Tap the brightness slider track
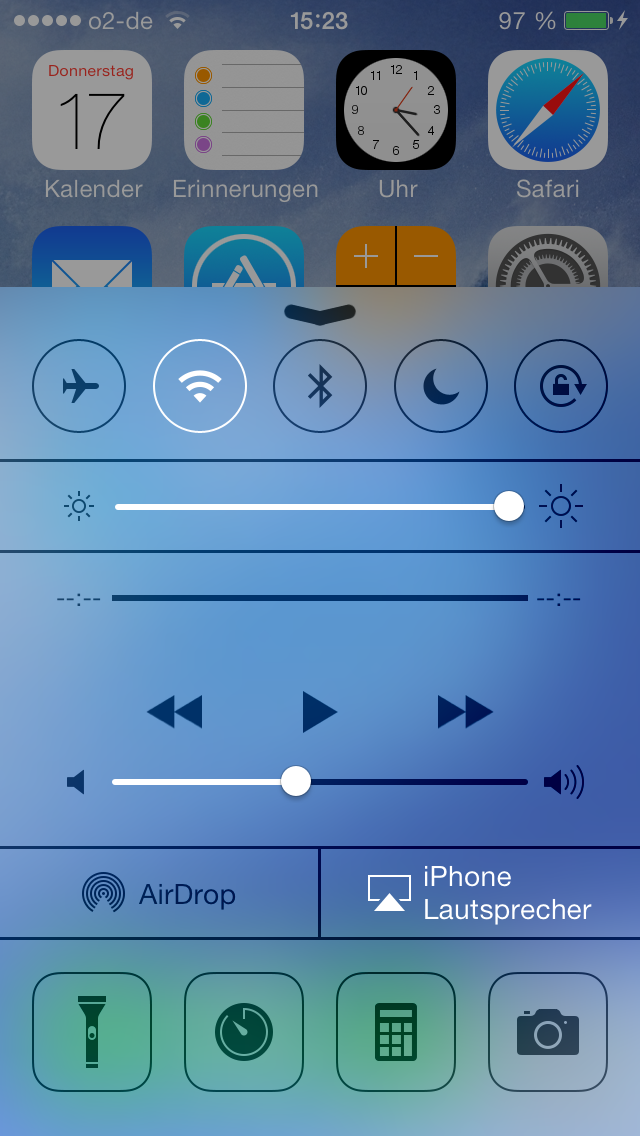The height and width of the screenshot is (1136, 640). coord(310,507)
